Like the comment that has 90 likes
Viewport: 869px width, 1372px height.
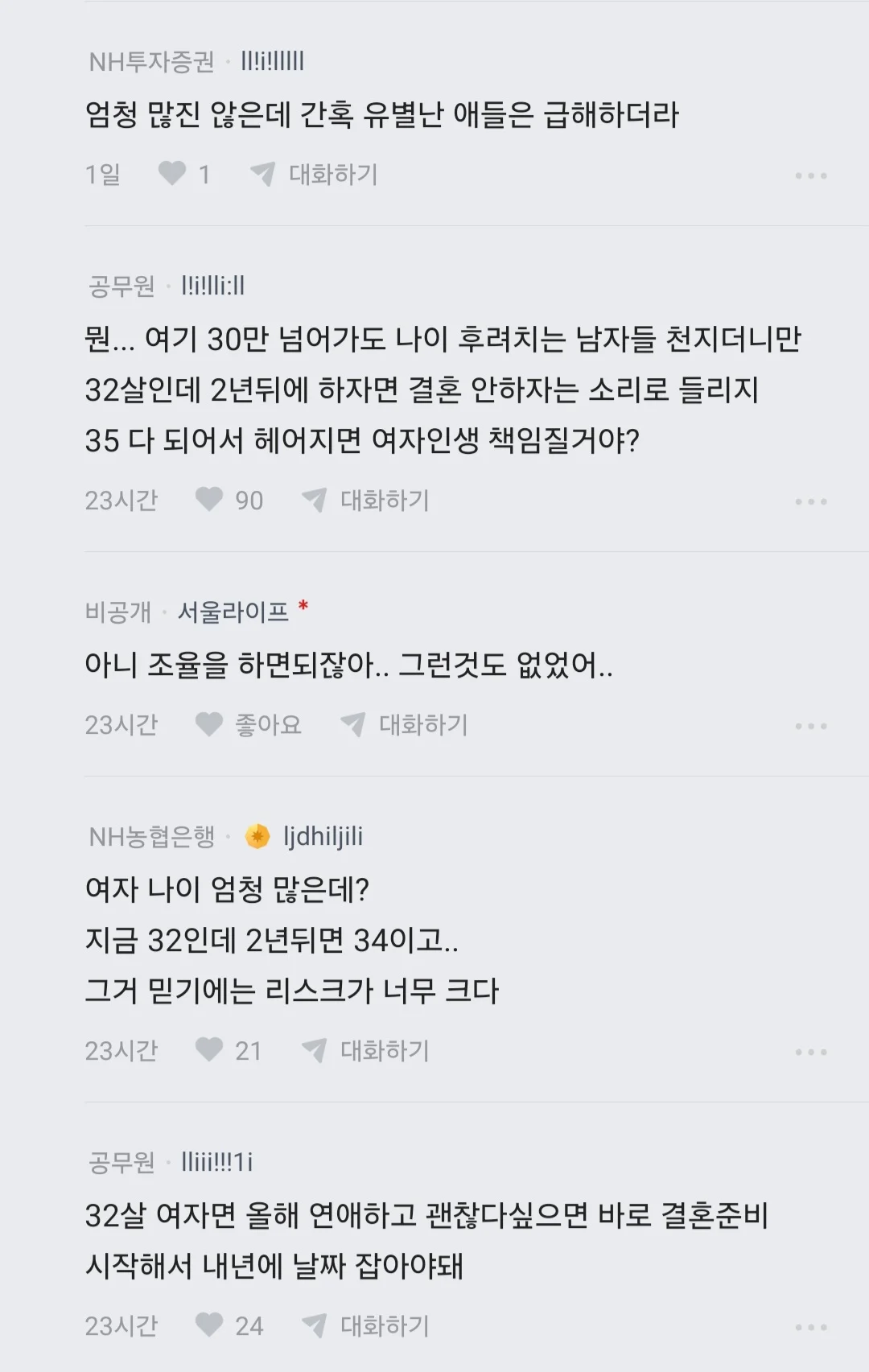(210, 500)
